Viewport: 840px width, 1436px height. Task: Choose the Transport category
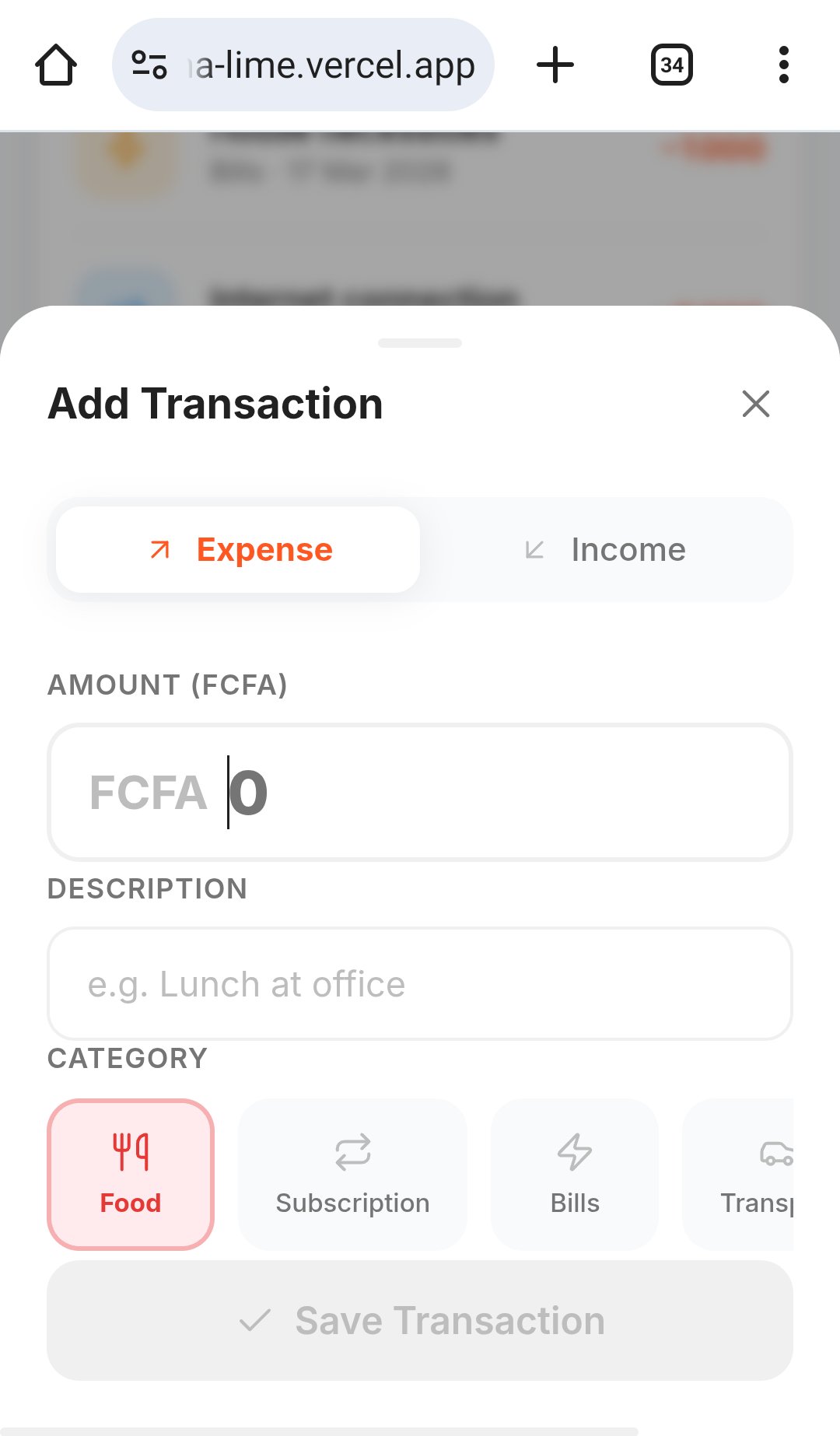tap(747, 1174)
